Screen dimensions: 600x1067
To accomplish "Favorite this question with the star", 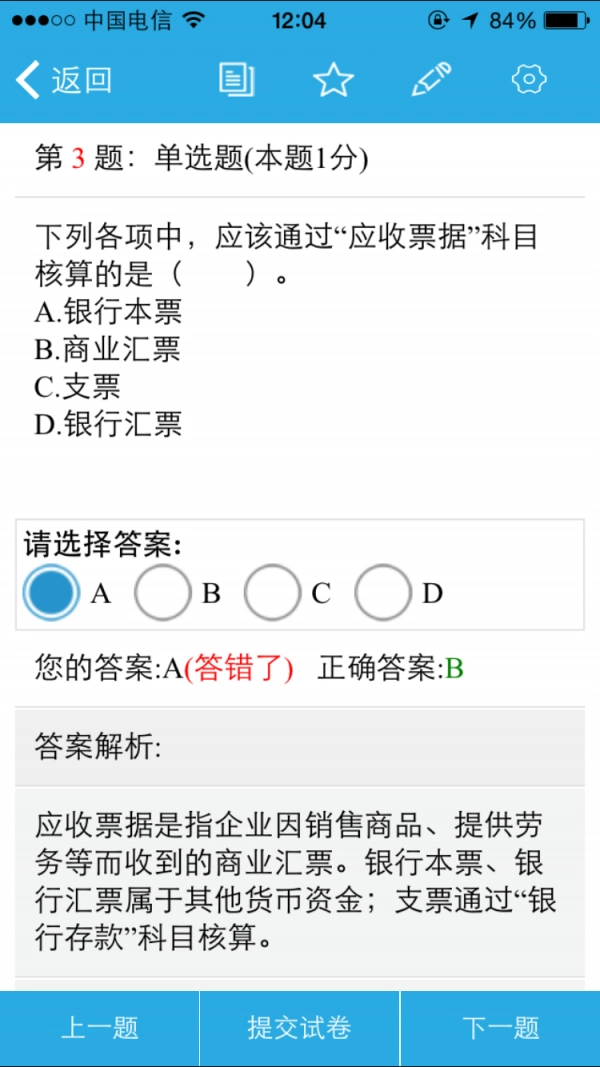I will 333,80.
